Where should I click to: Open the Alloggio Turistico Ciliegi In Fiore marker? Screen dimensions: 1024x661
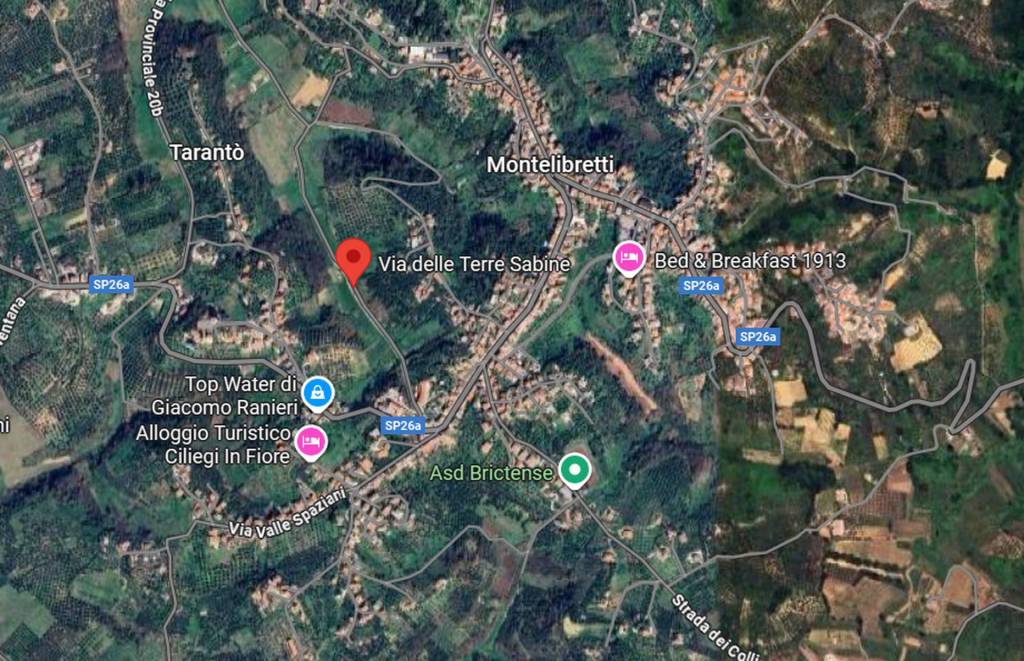(x=310, y=441)
